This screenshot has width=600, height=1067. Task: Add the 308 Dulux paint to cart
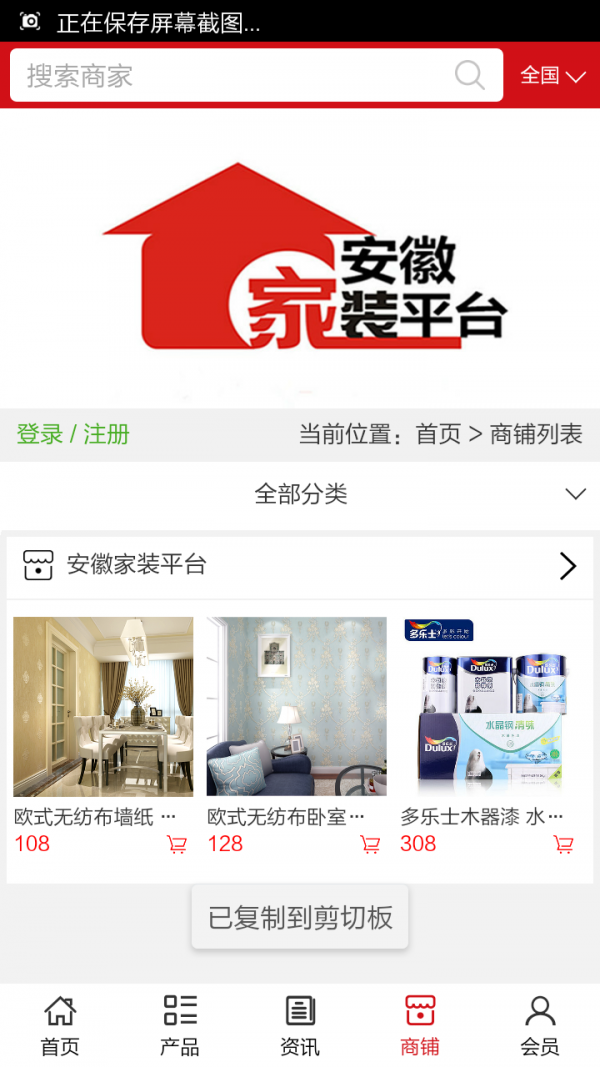pos(564,845)
